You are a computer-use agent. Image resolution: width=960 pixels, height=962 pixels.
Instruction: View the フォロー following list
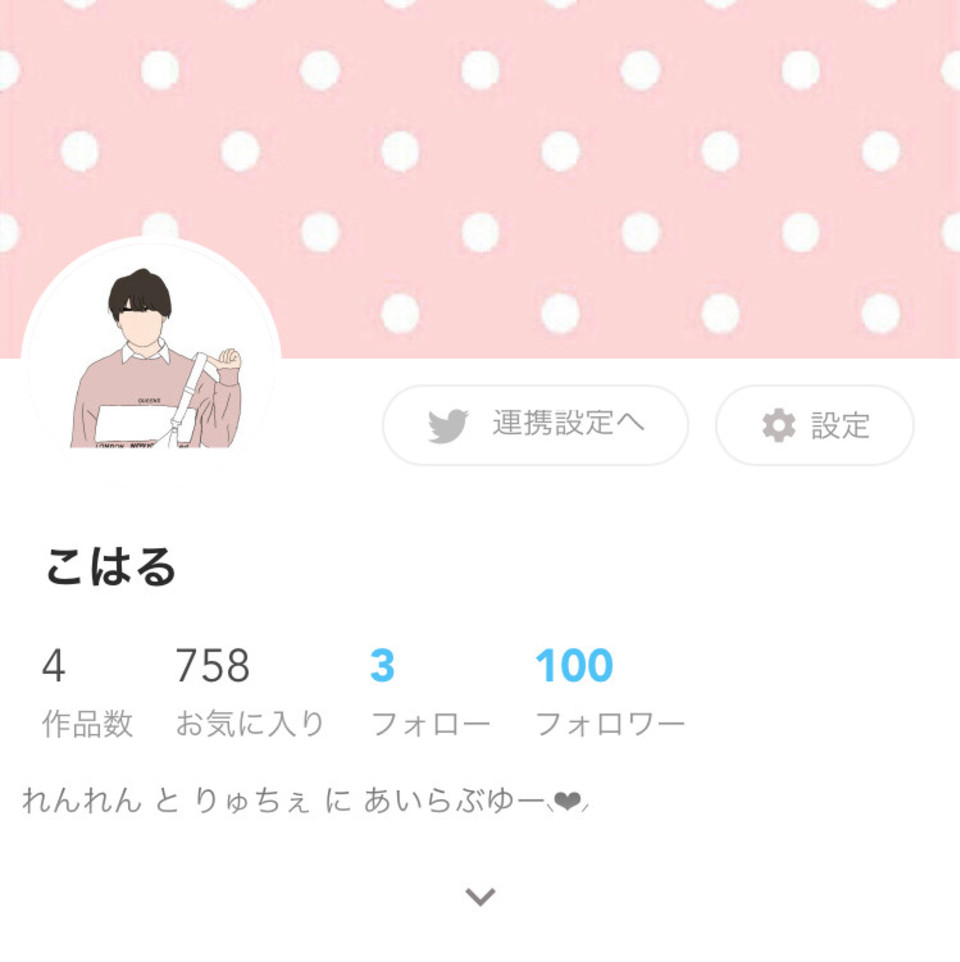coord(430,692)
